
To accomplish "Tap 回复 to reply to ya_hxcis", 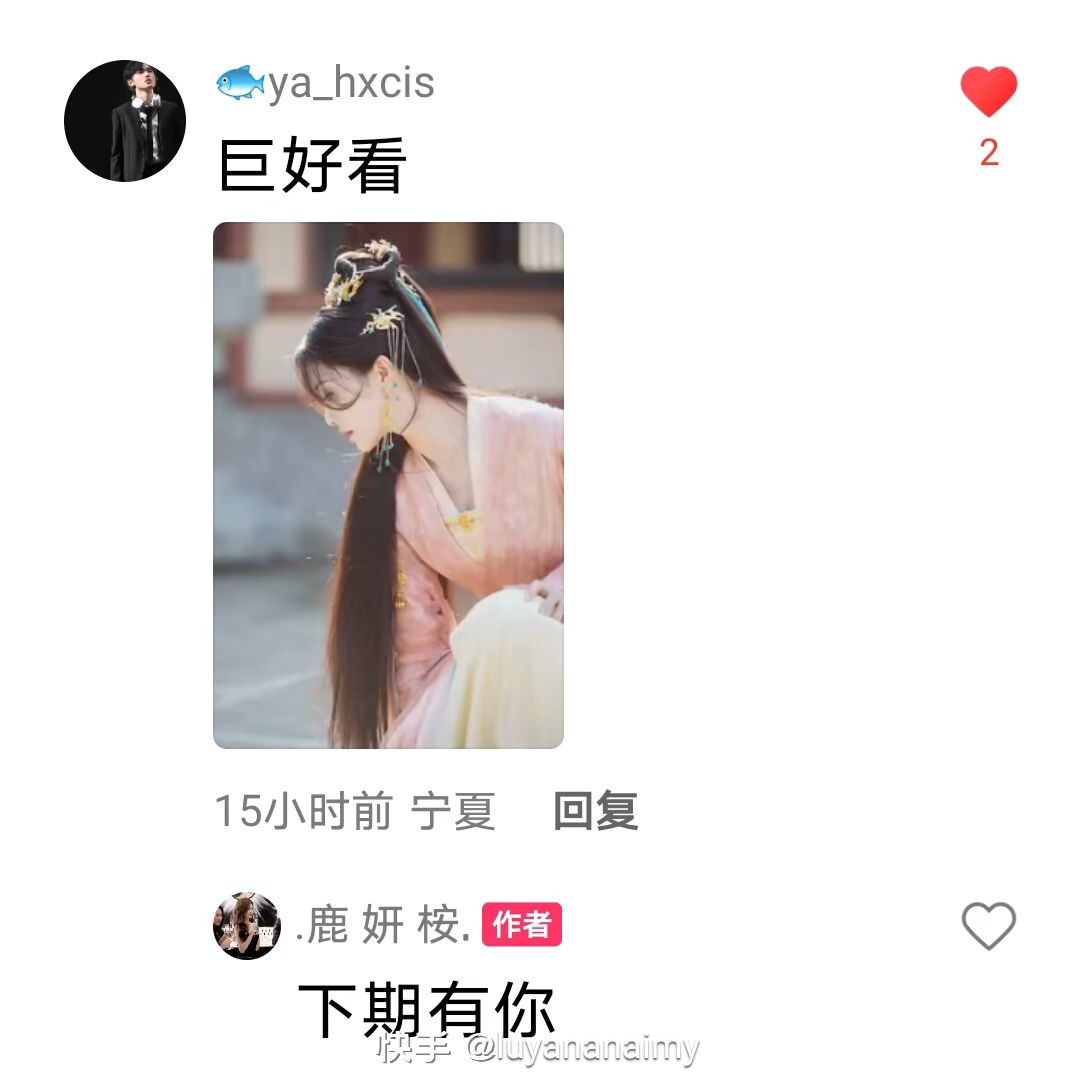I will click(x=596, y=810).
